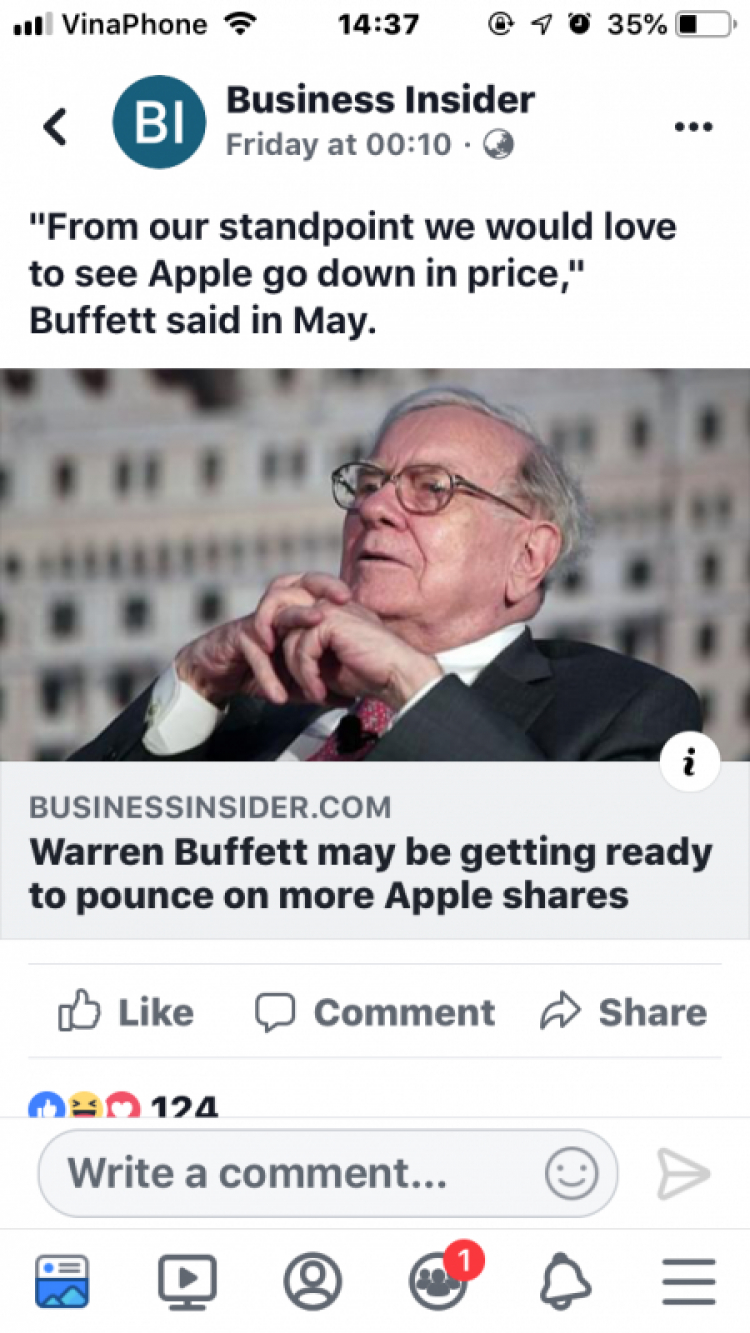Switch to the Profile tab
The width and height of the screenshot is (750, 1333).
pyautogui.click(x=312, y=1280)
